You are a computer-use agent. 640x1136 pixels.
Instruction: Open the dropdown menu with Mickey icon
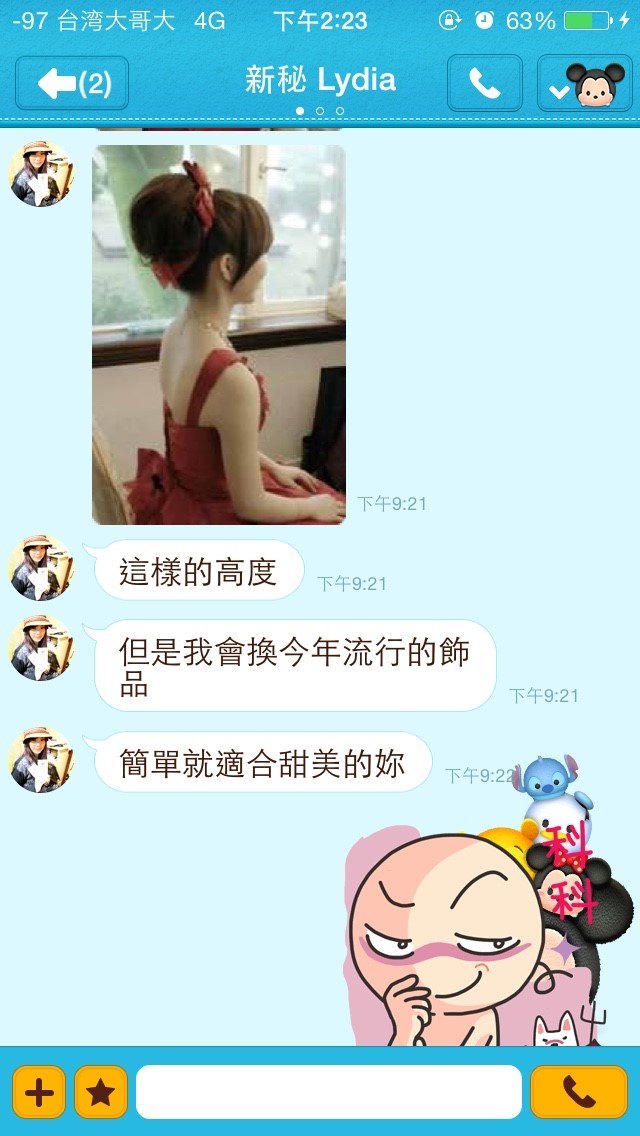[585, 83]
